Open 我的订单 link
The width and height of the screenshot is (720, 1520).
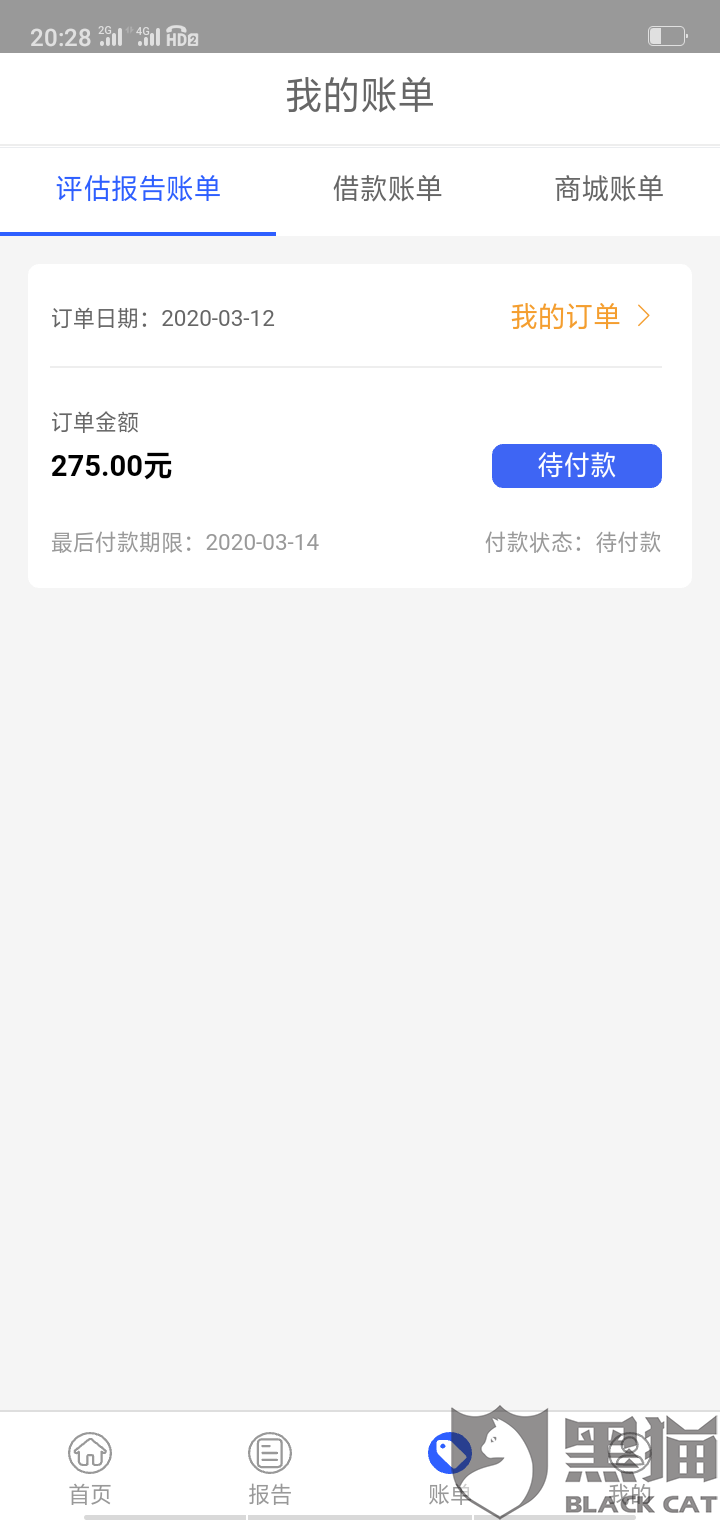pos(580,317)
